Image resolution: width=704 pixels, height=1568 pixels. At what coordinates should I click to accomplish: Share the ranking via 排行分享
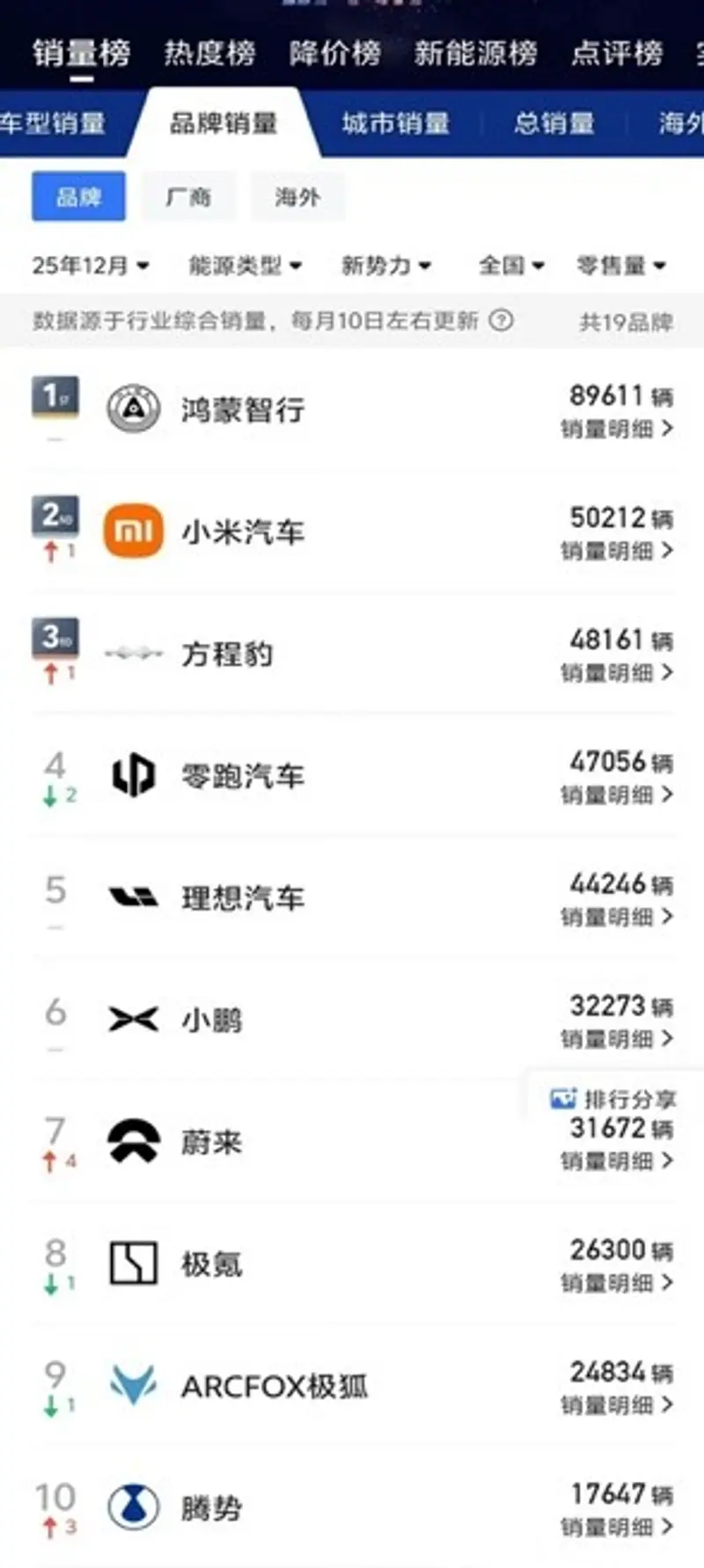(x=612, y=1098)
